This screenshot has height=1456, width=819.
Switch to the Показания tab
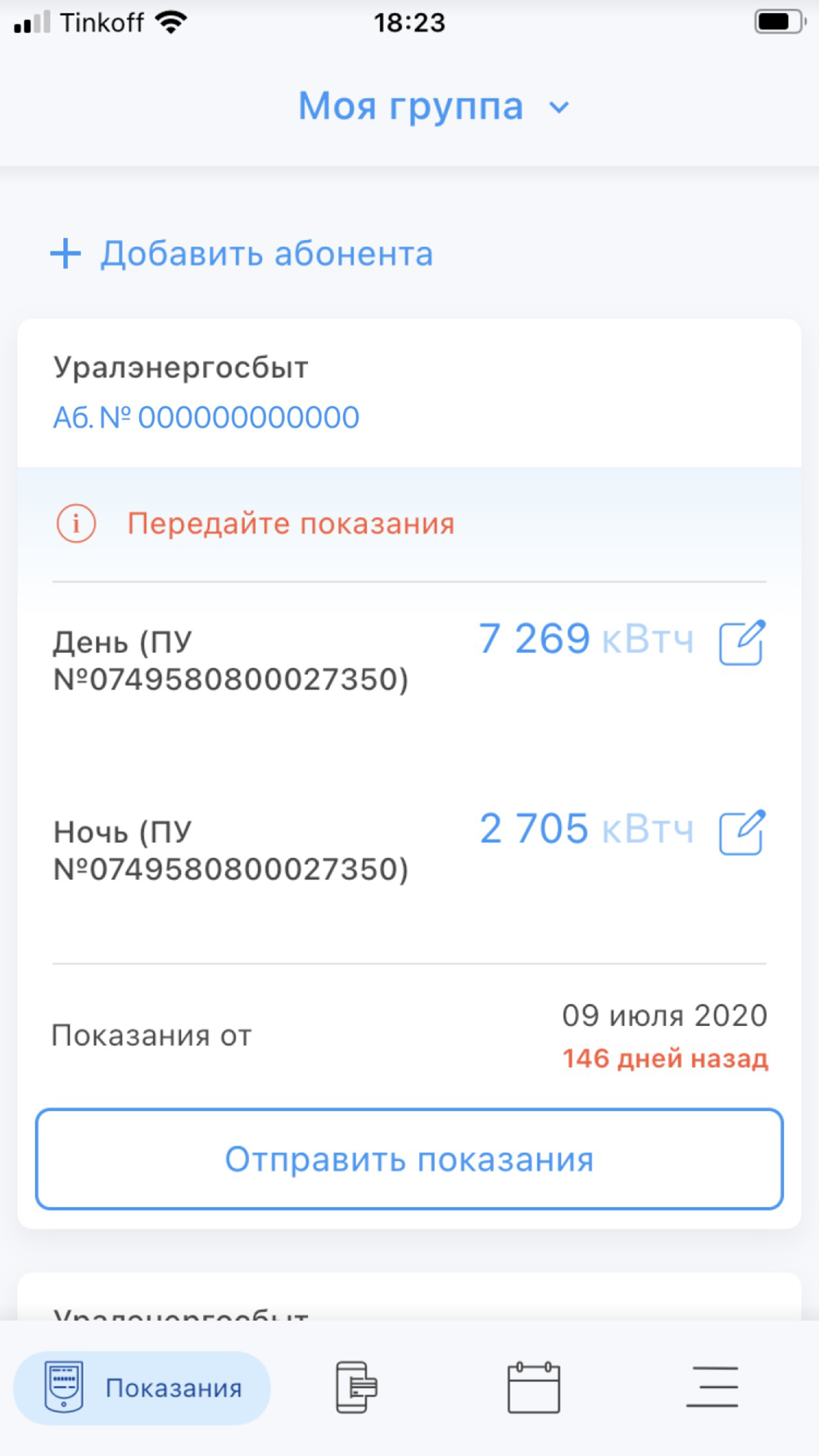tap(142, 1388)
